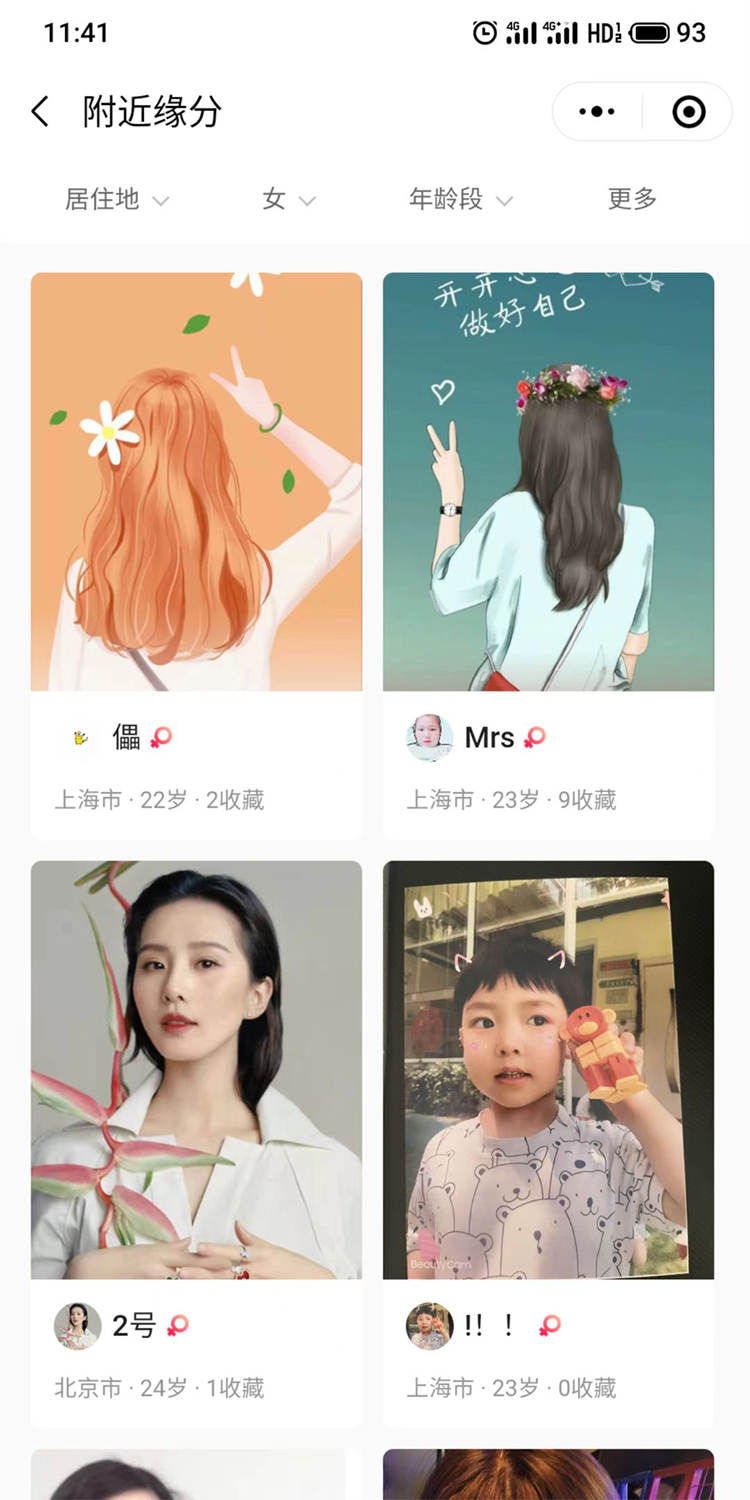This screenshot has height=1500, width=750.
Task: Open 更多 filter options
Action: 632,199
